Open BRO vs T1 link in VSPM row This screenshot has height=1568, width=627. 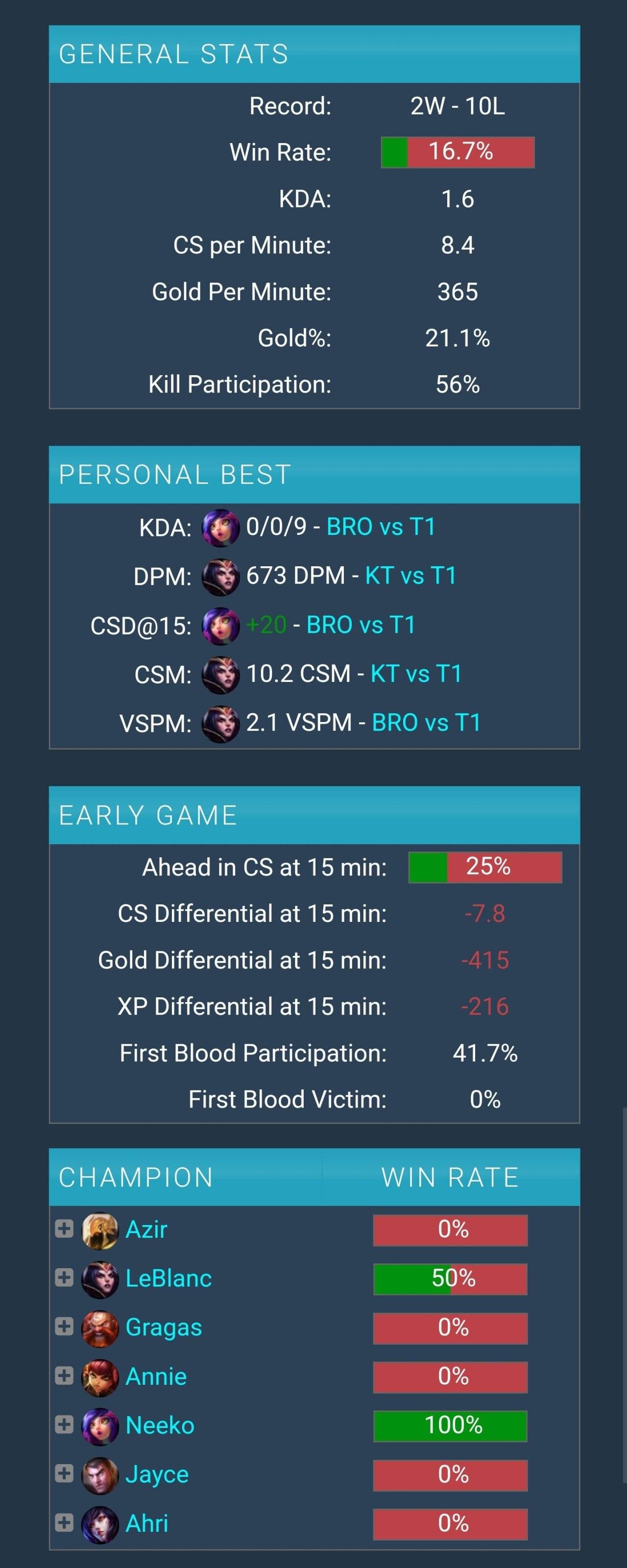click(426, 723)
